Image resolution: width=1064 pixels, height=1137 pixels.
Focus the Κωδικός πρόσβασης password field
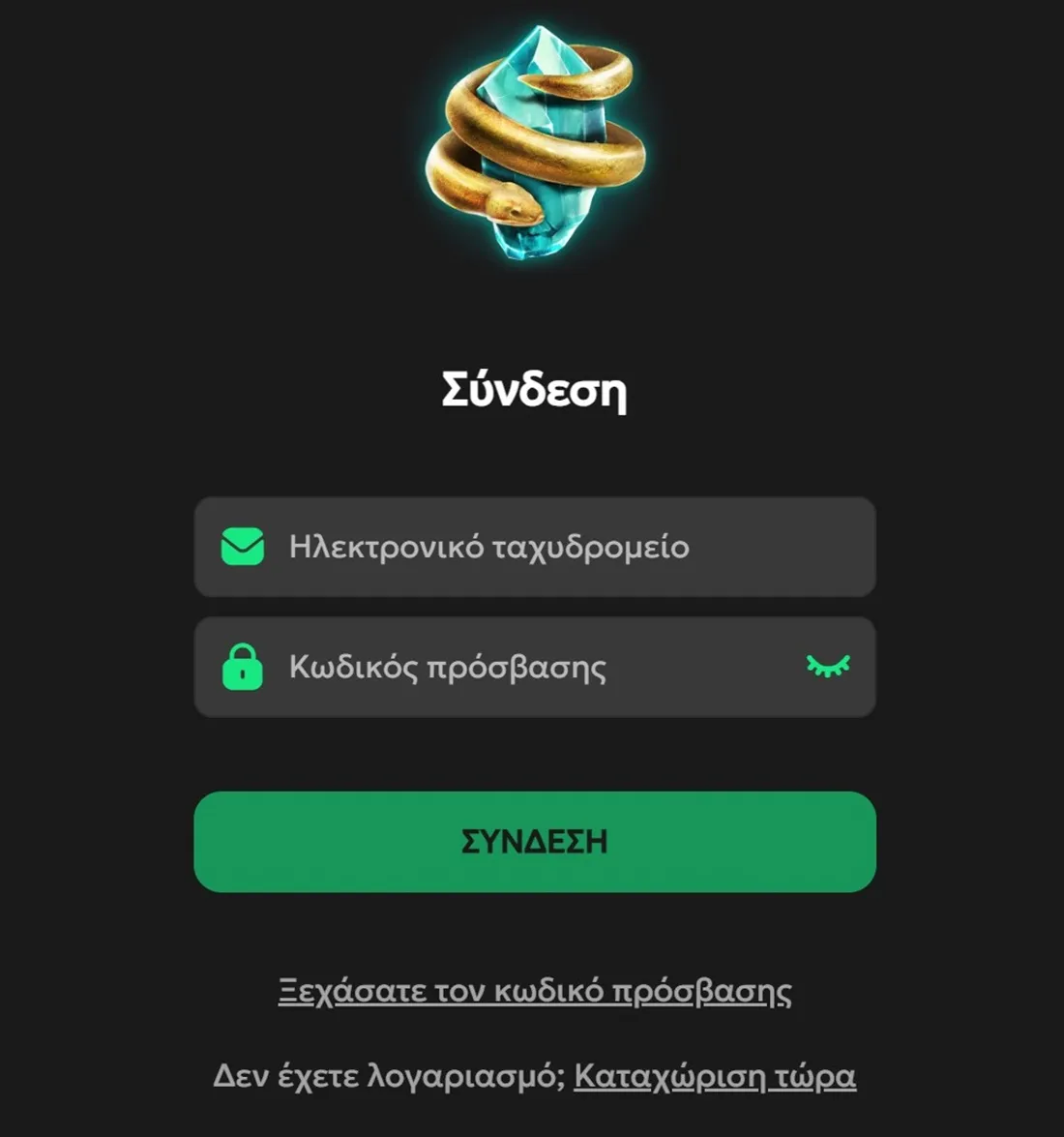(x=503, y=668)
